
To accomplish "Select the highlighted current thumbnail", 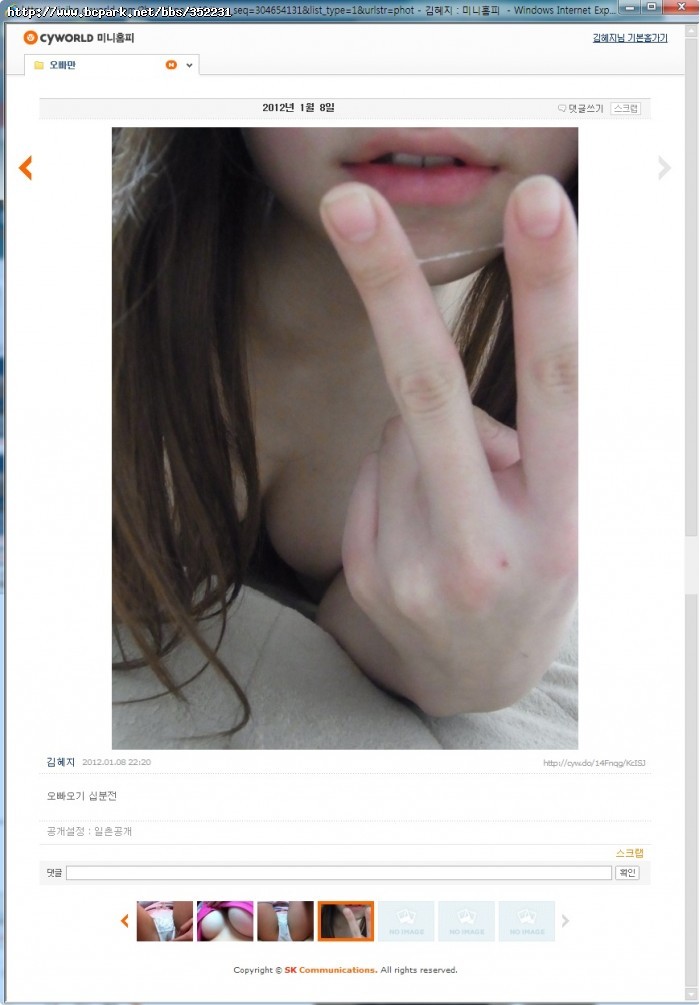I will (x=346, y=921).
